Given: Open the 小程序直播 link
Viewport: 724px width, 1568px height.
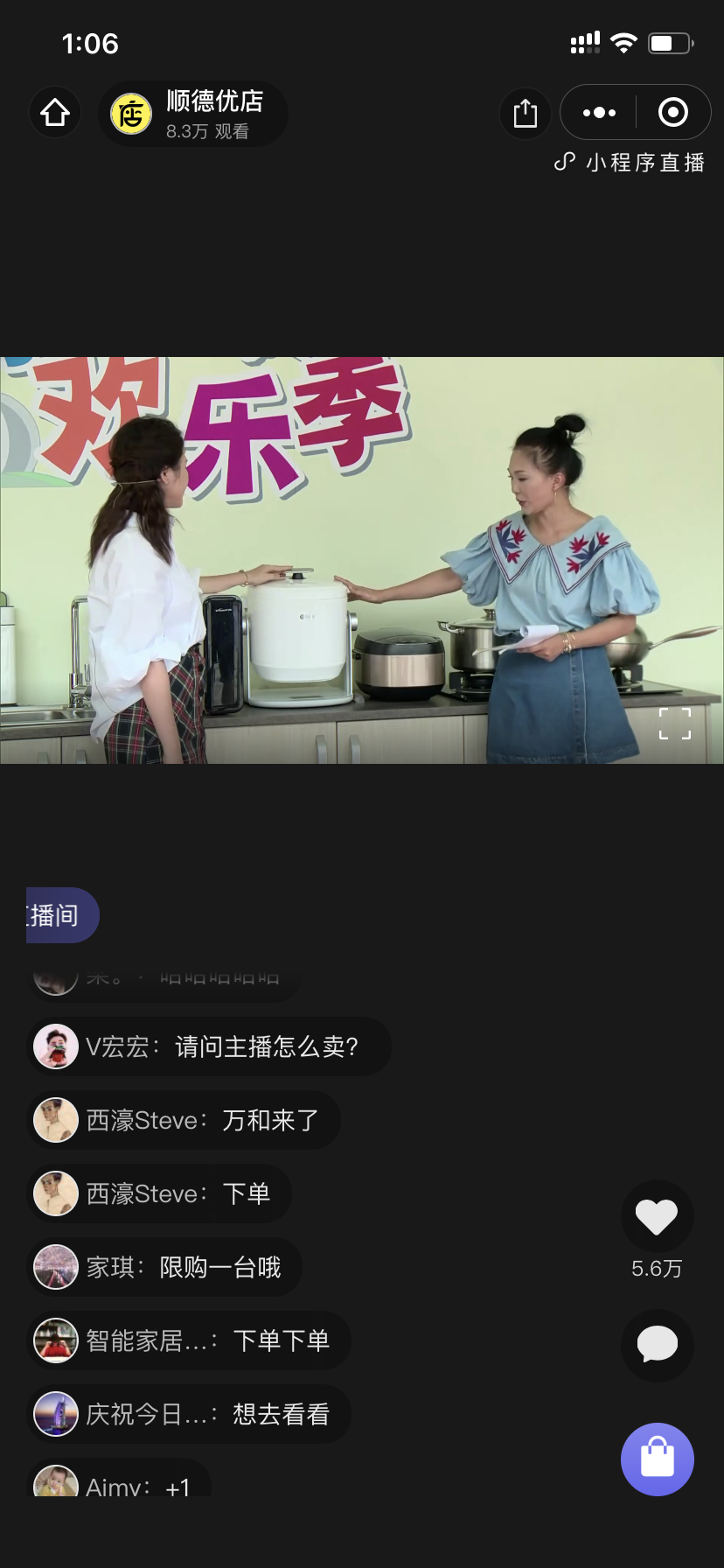Looking at the screenshot, I should 630,163.
